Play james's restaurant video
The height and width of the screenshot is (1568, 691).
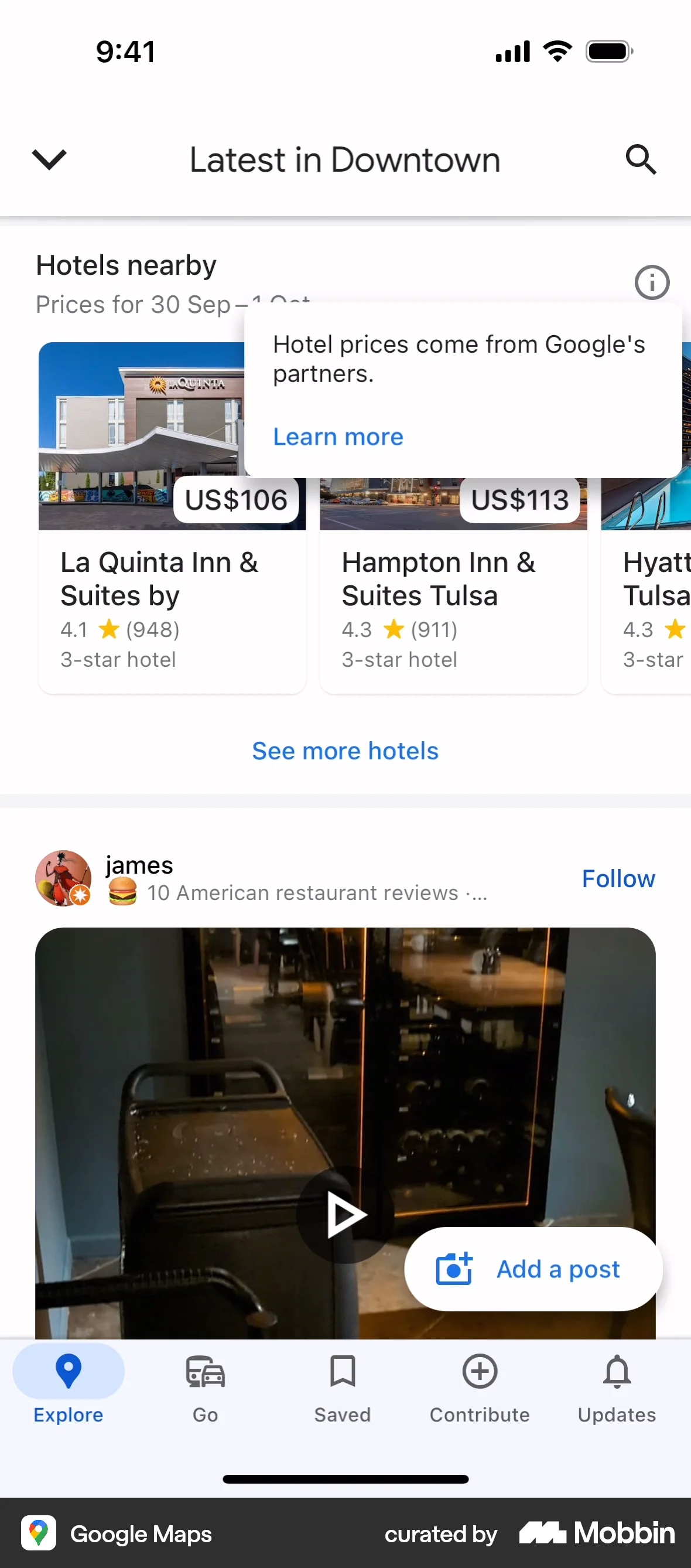click(345, 1214)
